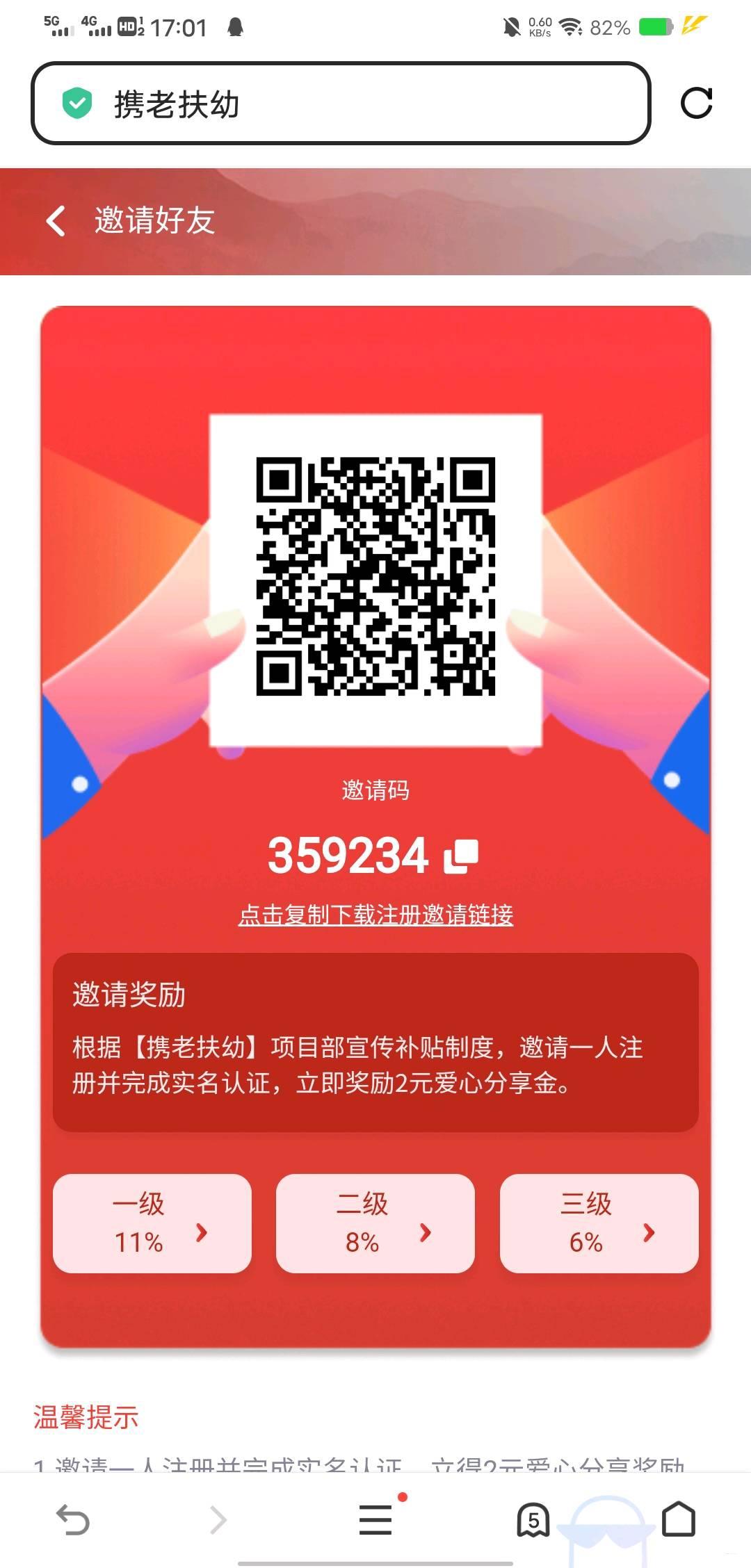Go to browser home page
Screen dimensions: 751x1568
(x=678, y=1519)
